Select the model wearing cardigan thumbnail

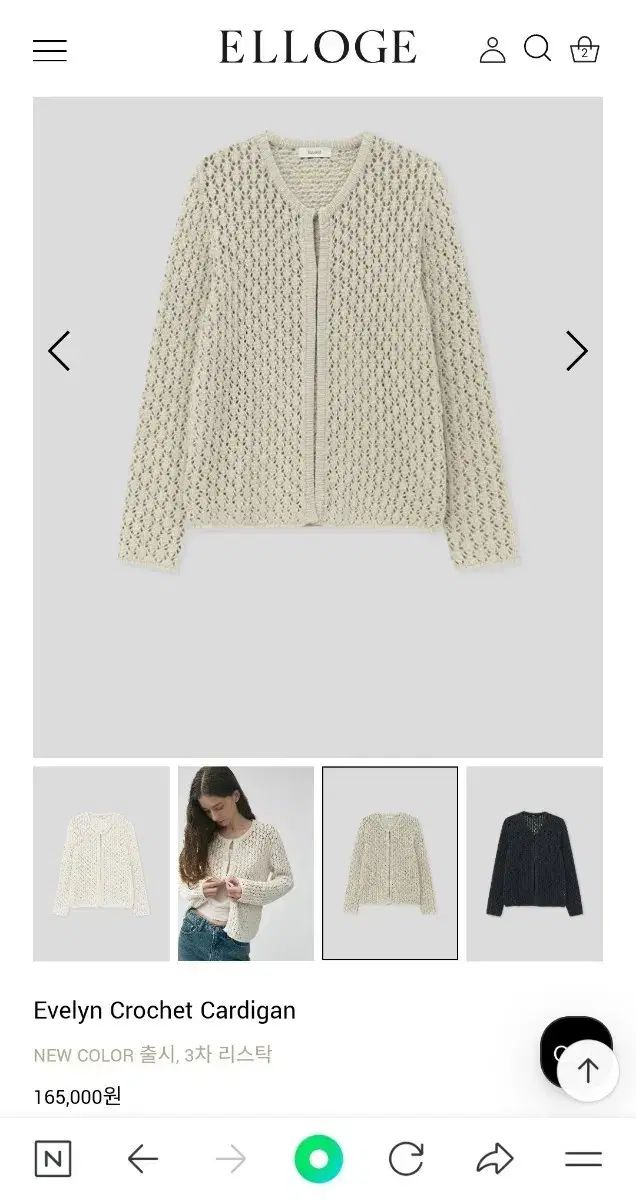click(246, 864)
